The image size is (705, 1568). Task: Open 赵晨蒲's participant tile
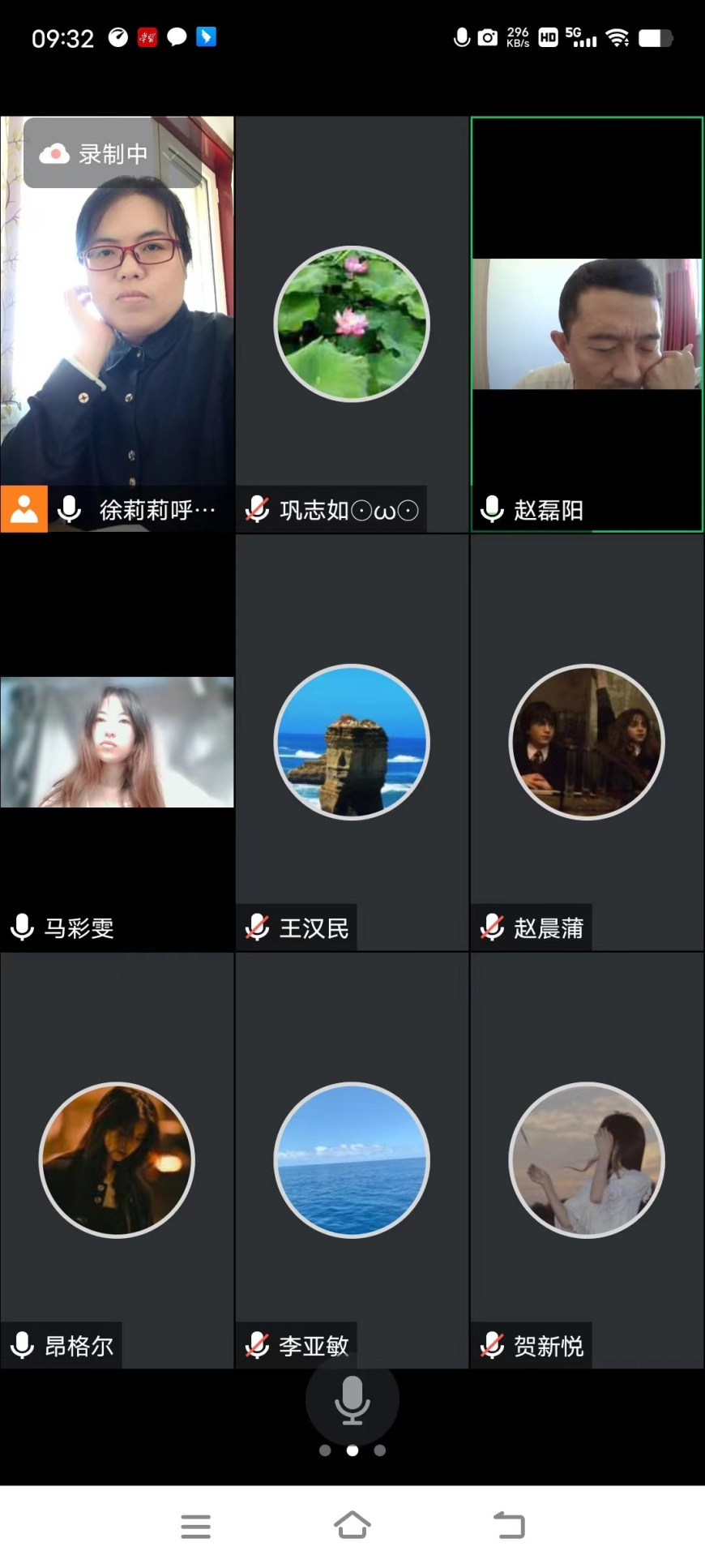(x=587, y=742)
